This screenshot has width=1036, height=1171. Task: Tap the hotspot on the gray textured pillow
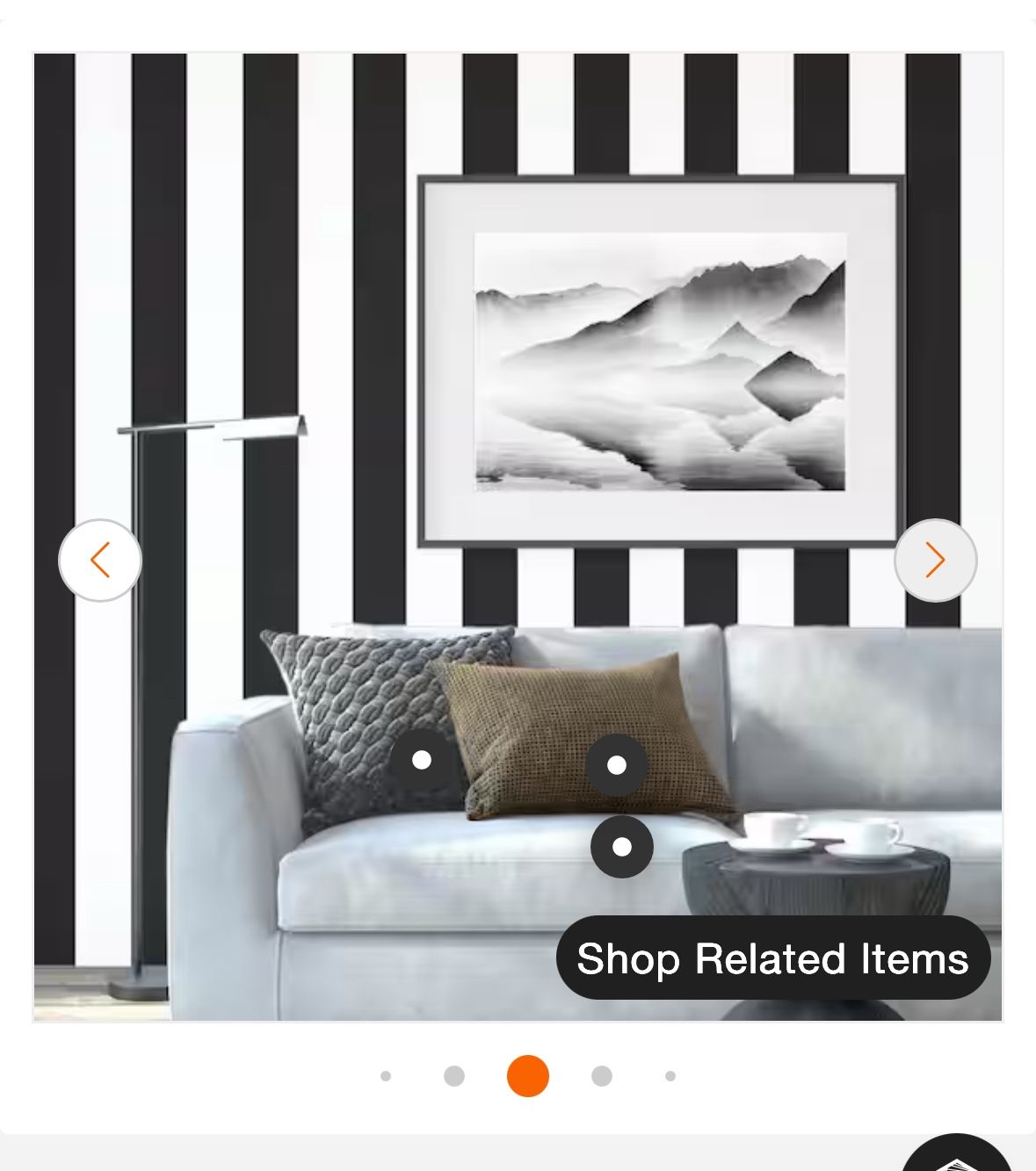422,760
